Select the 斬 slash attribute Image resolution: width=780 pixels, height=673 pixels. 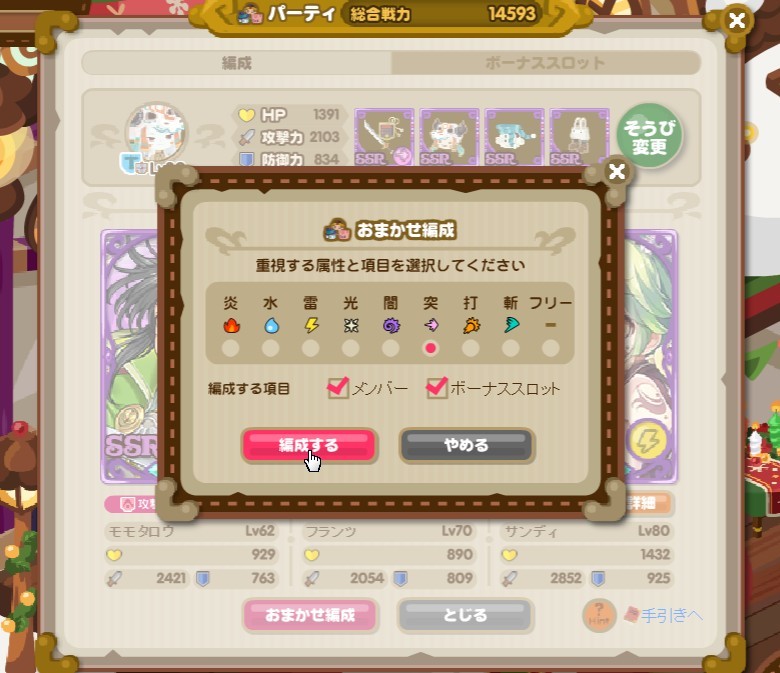pos(511,348)
